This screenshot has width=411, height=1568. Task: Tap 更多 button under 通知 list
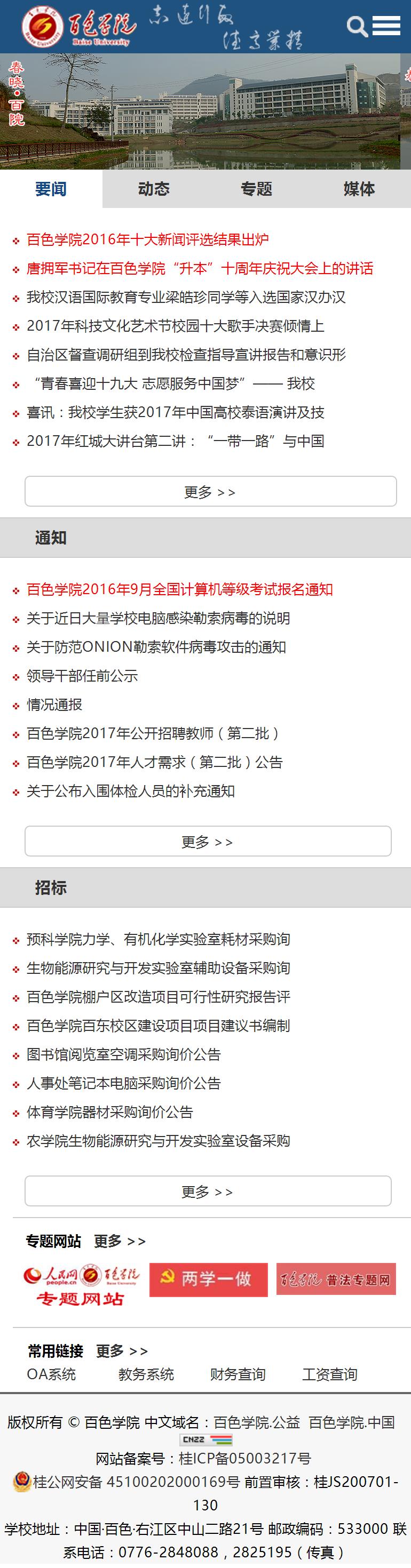208,841
